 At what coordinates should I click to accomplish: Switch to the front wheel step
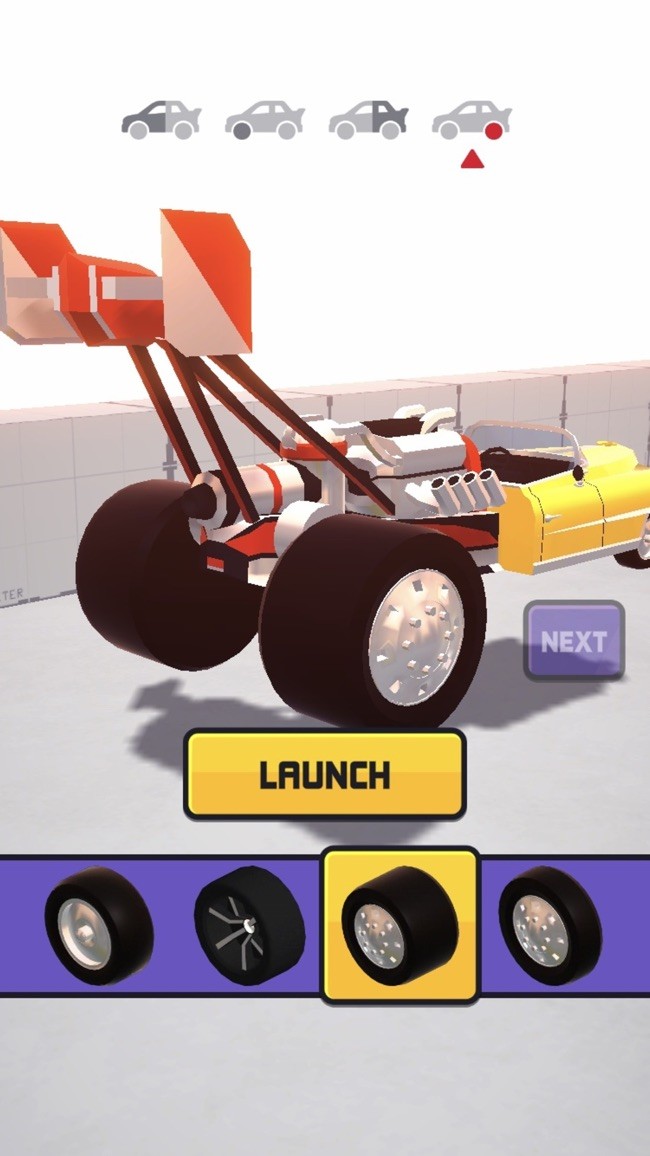264,120
